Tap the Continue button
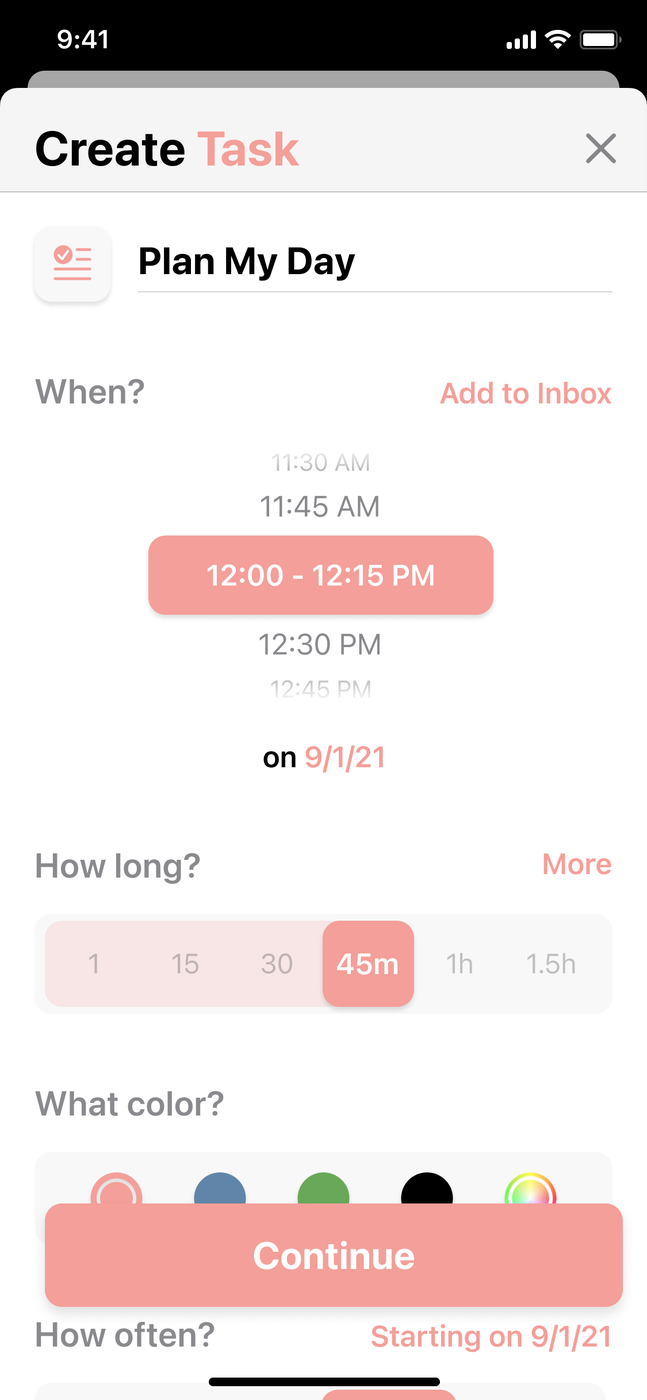Screen dimensions: 647x1400 pyautogui.click(x=333, y=1255)
